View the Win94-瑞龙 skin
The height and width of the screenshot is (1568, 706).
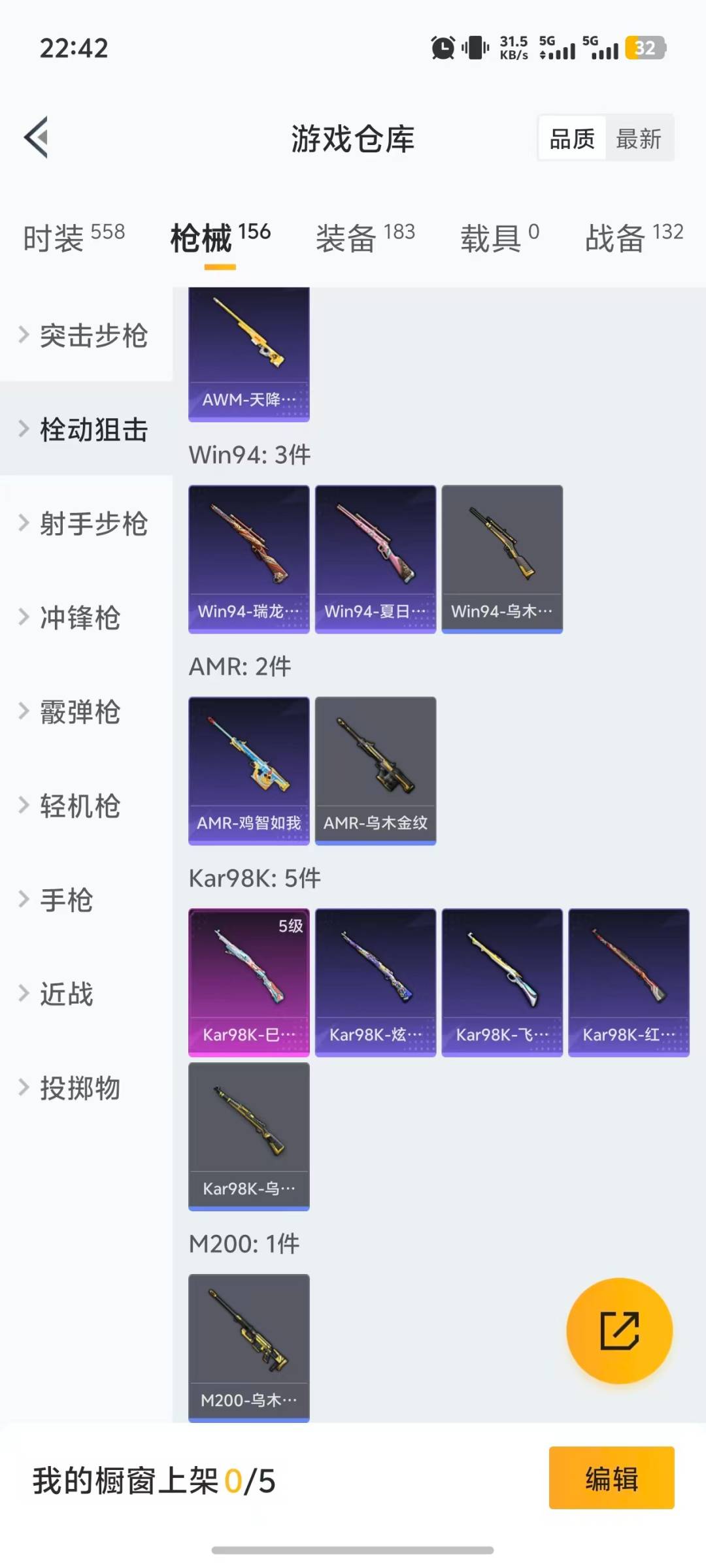pos(248,559)
